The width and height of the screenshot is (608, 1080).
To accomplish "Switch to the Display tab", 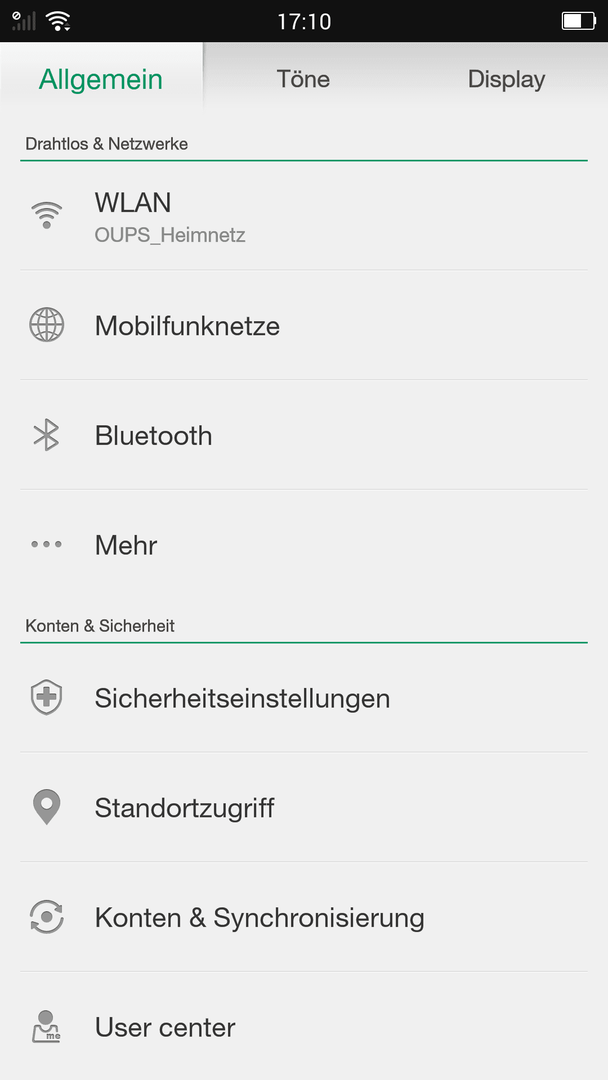I will click(x=506, y=79).
